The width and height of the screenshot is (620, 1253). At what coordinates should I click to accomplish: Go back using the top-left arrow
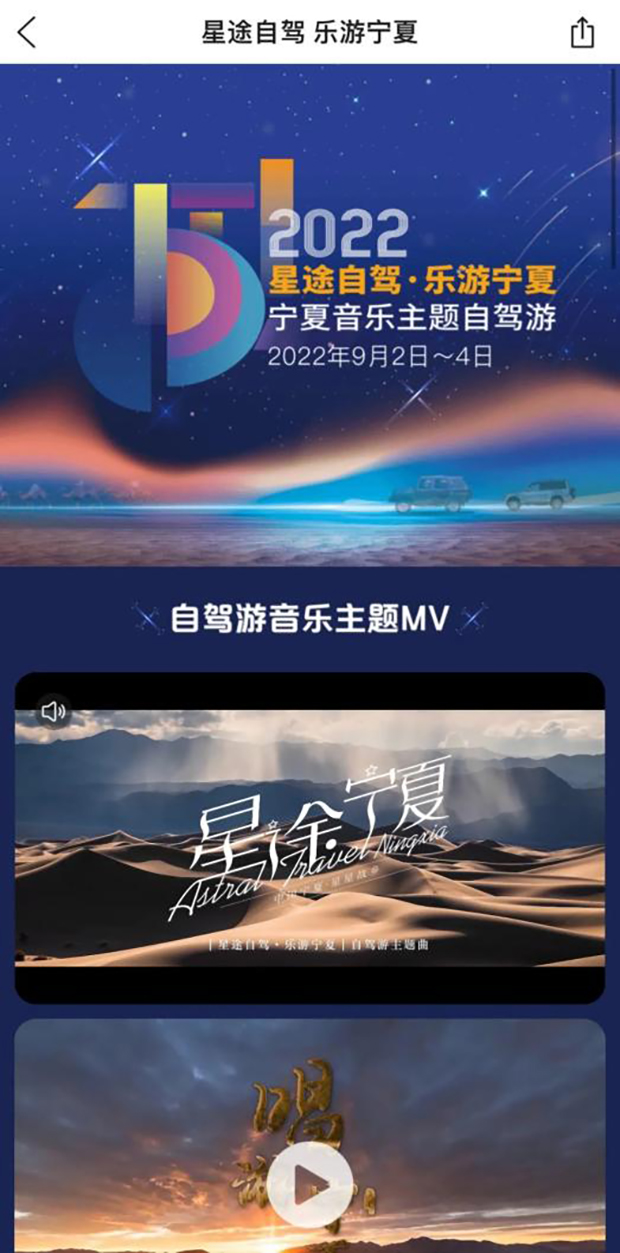[27, 32]
